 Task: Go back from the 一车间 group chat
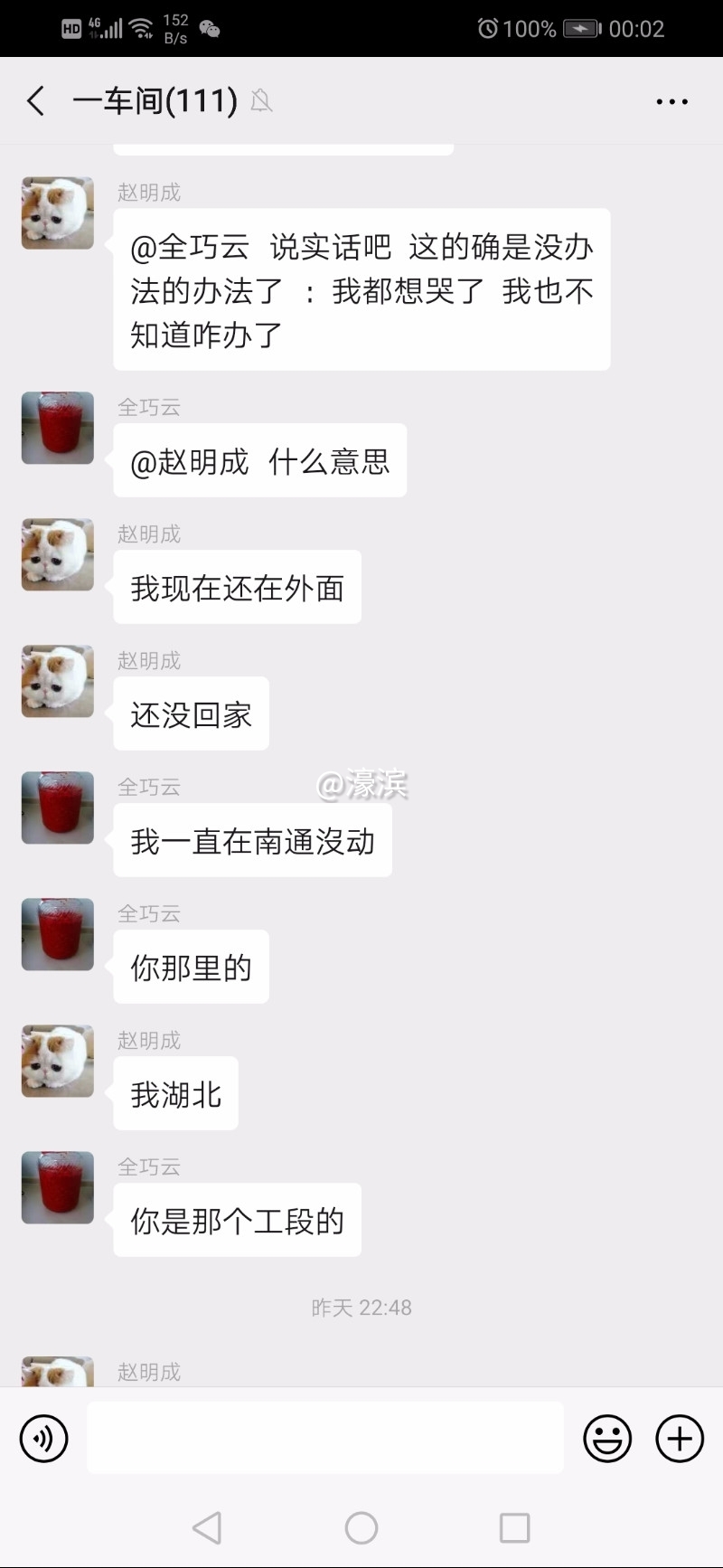(36, 101)
